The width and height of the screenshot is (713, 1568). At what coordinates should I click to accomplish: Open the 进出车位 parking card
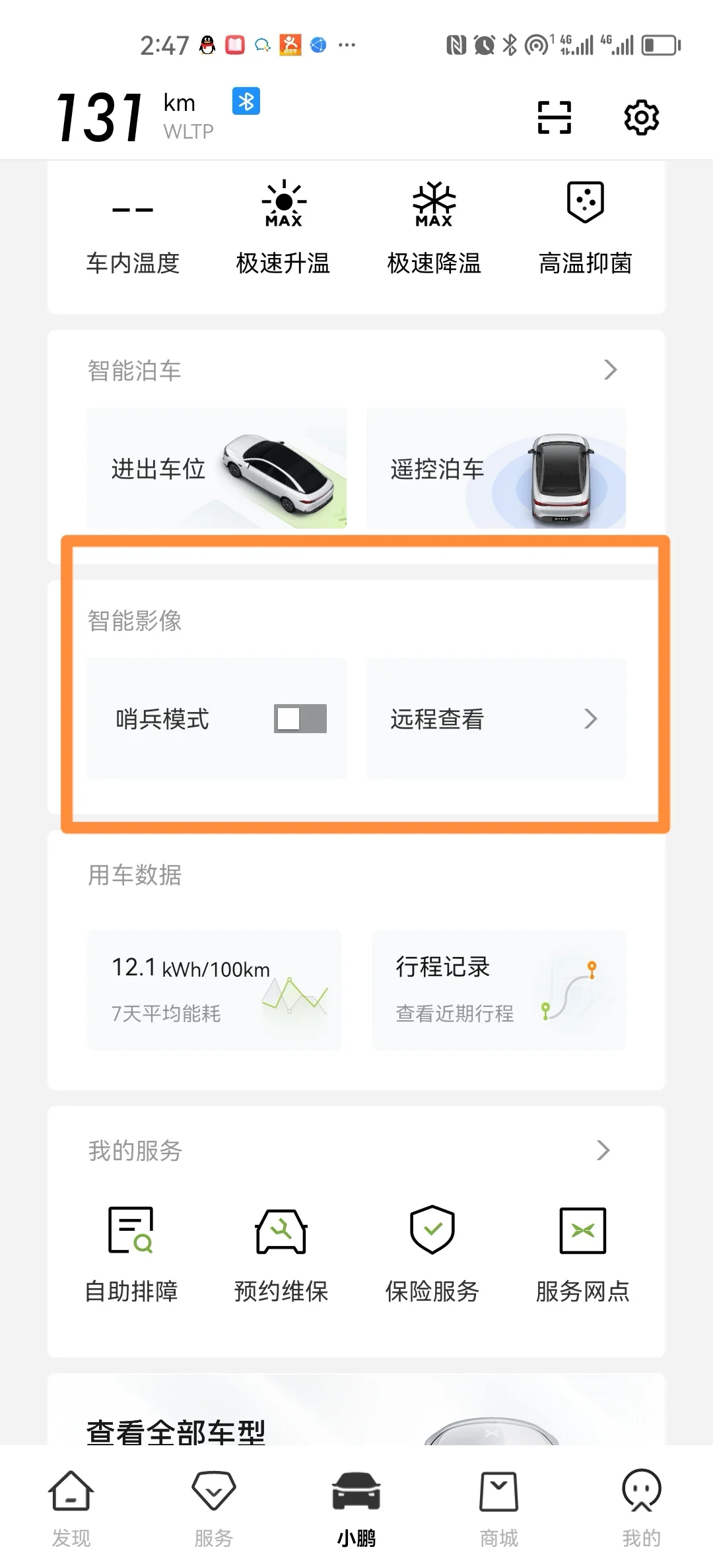217,468
